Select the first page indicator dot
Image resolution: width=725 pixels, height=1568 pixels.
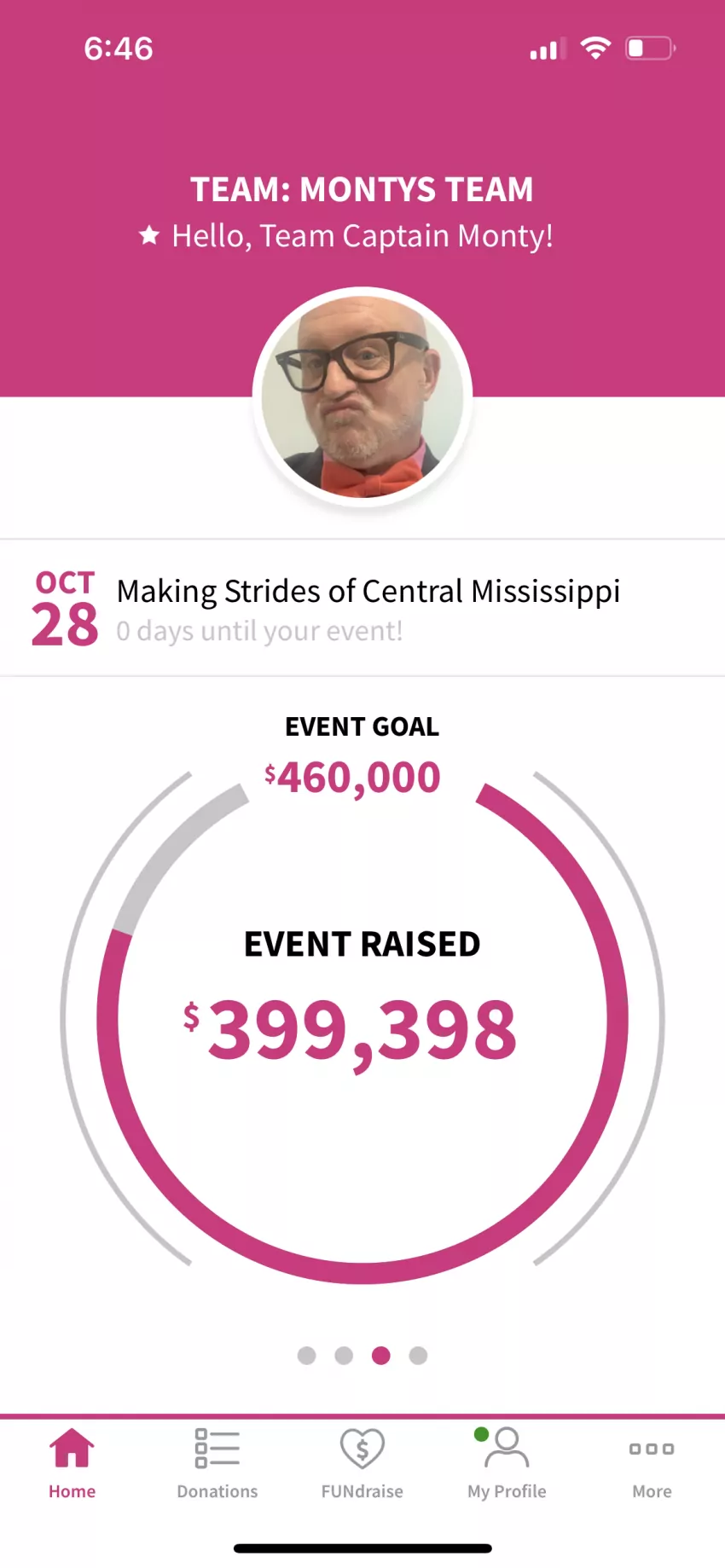click(307, 1355)
